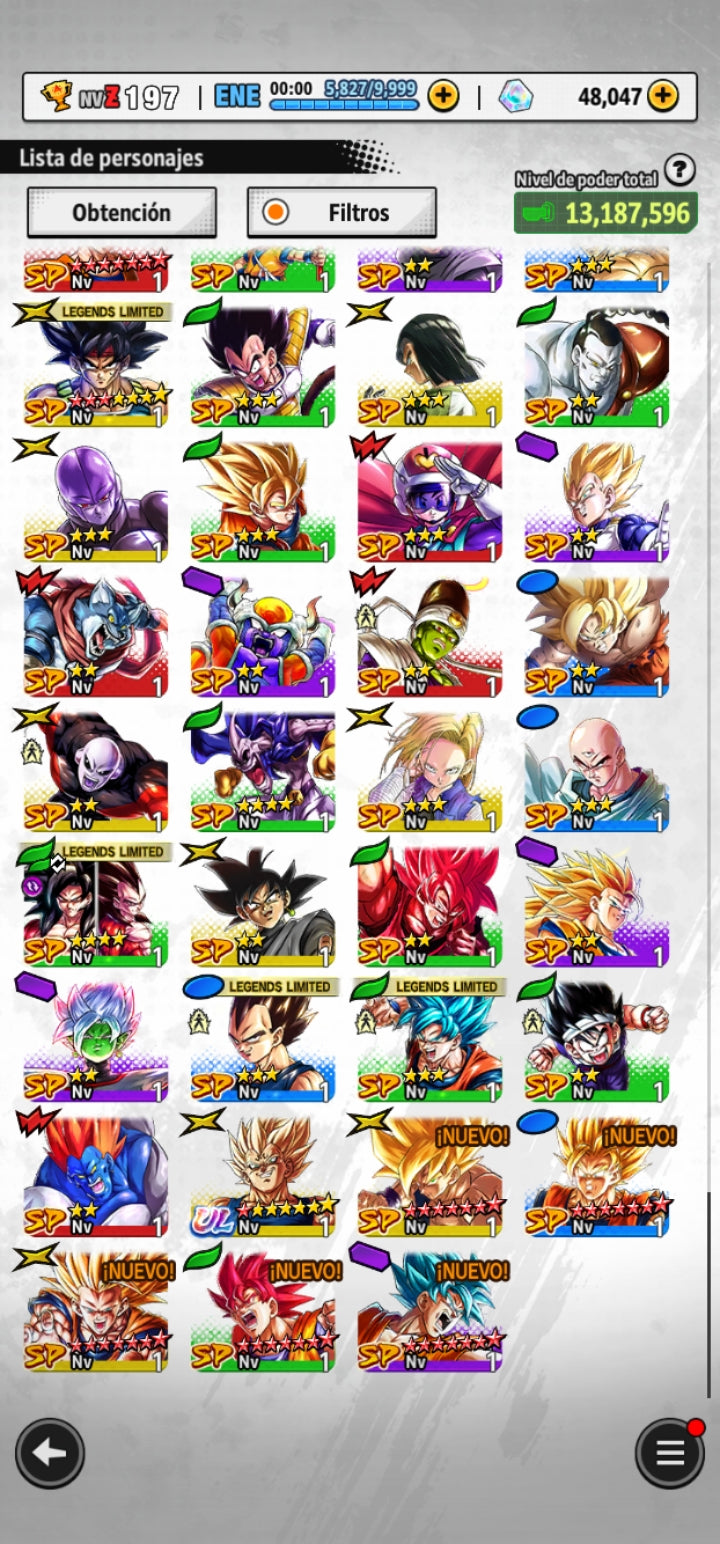Open the Obtención sorting options

[121, 212]
